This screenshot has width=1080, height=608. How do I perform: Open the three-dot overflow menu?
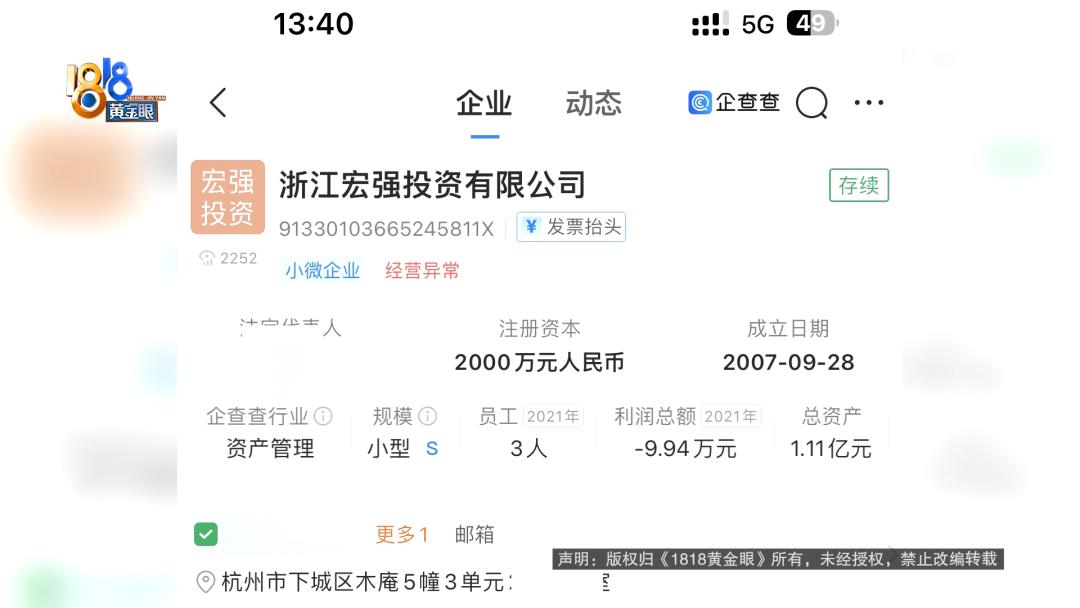pos(869,103)
